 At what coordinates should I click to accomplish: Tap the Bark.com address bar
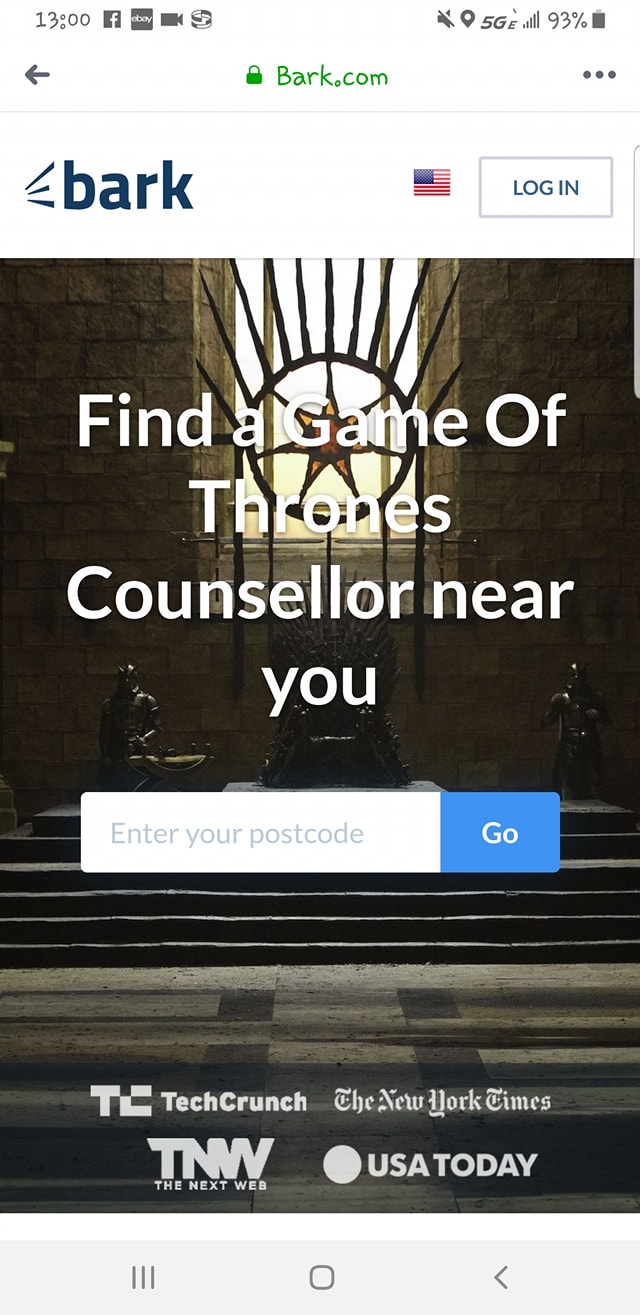coord(317,76)
